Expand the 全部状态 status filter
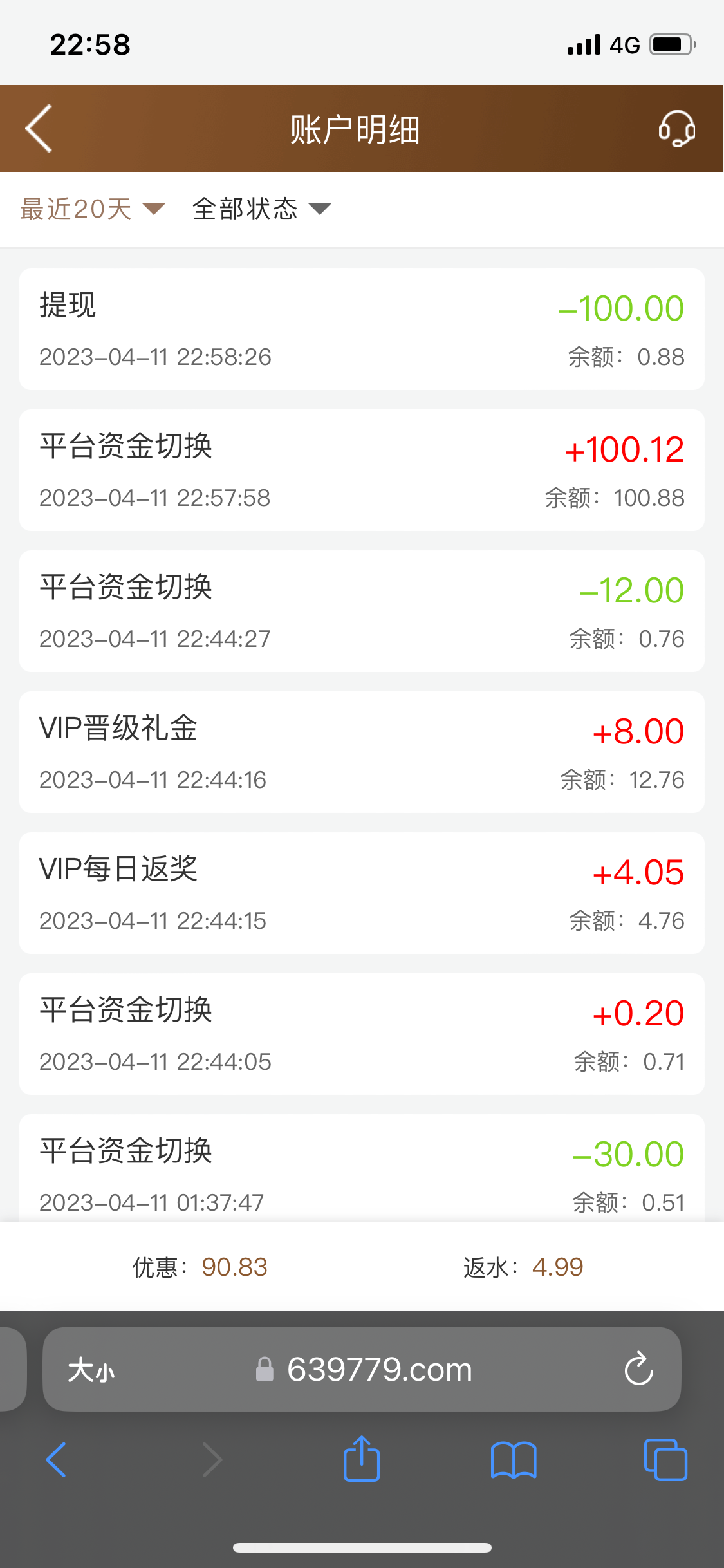The height and width of the screenshot is (1568, 724). click(261, 209)
